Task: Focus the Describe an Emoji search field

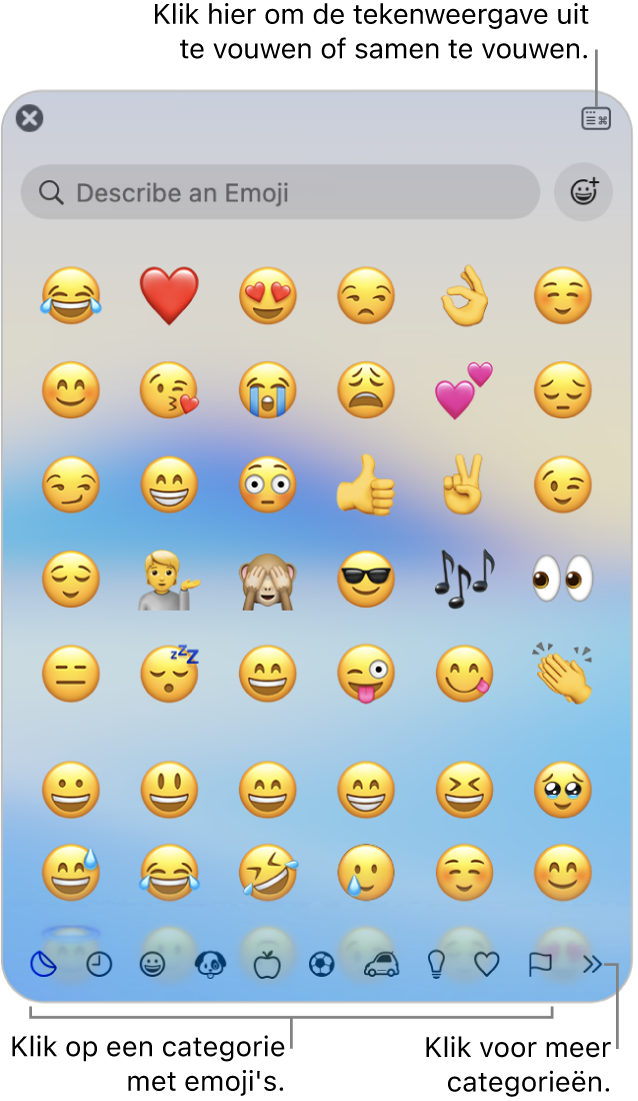Action: pos(280,192)
